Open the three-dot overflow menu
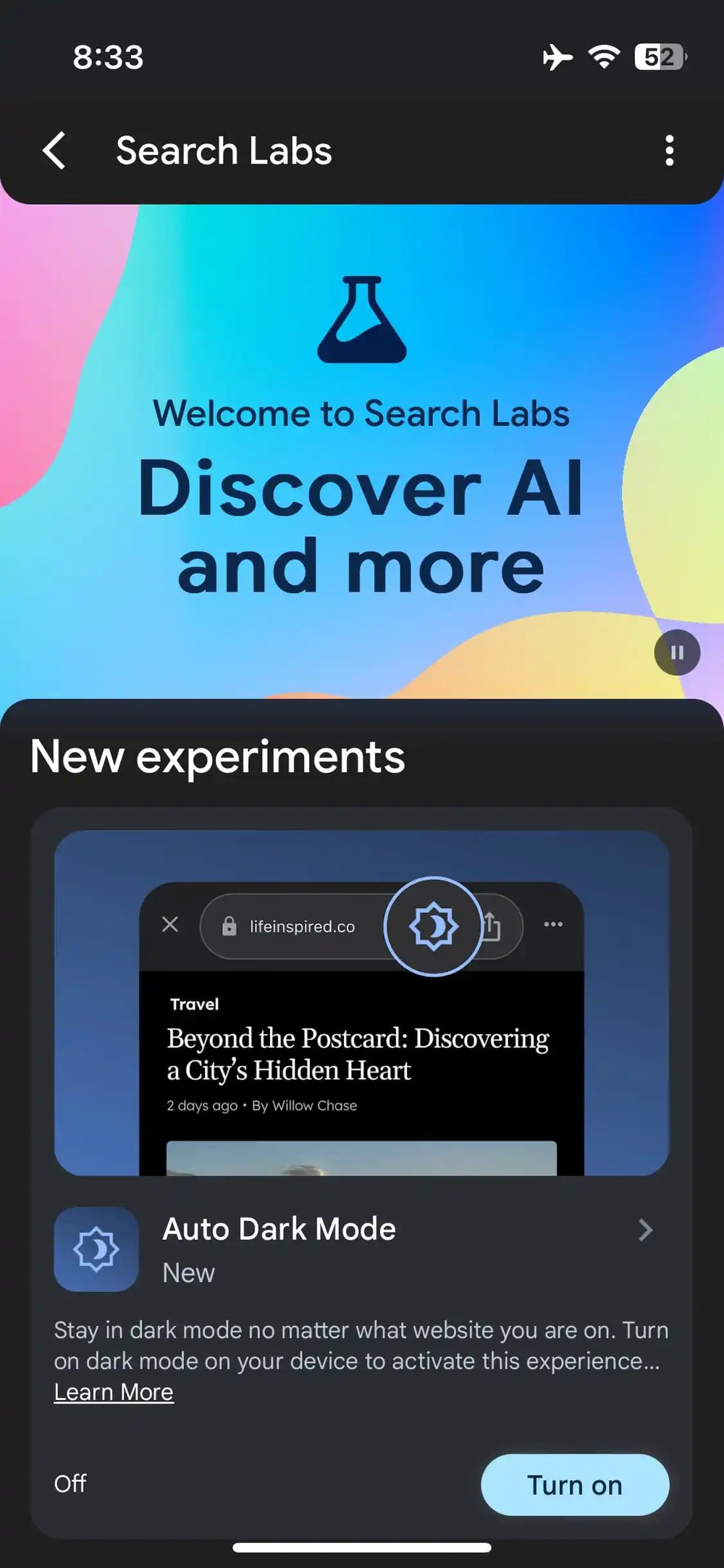Screen dimensions: 724x1568 [x=669, y=151]
